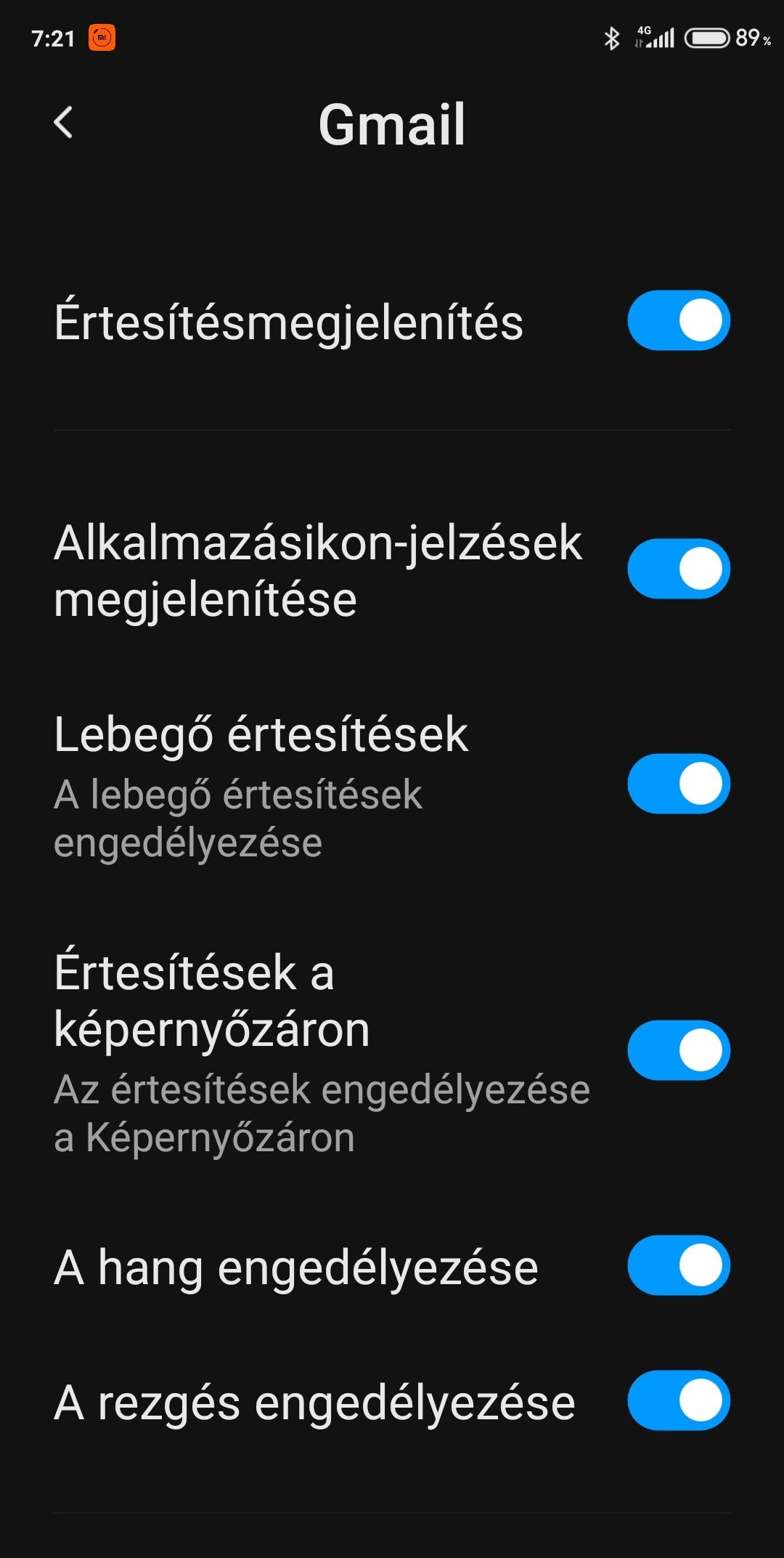Switch off Értesítések a képernyőzáron

point(679,1050)
